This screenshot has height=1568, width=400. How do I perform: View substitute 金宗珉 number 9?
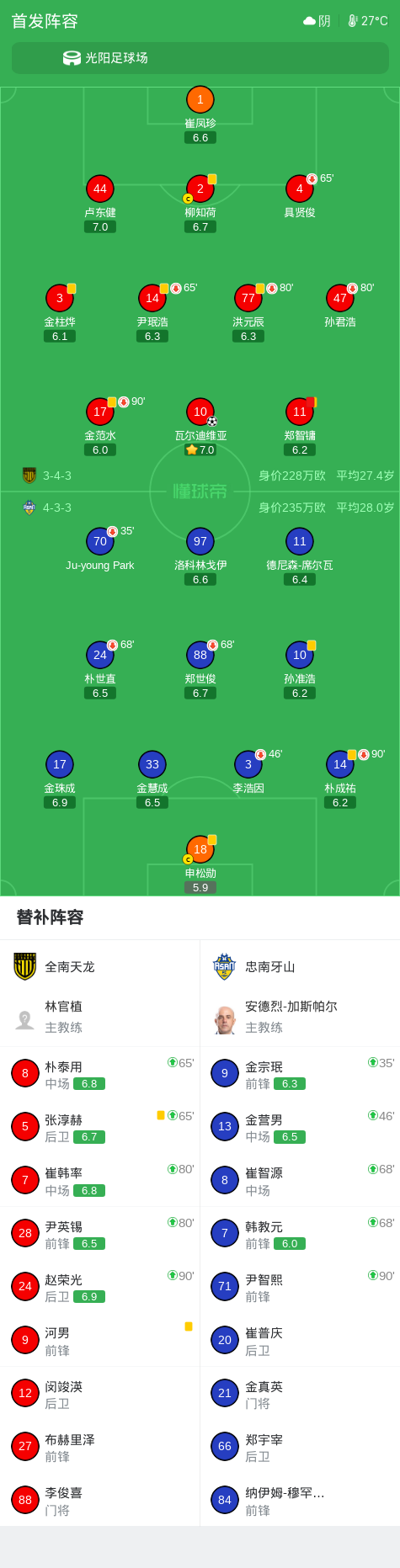[300, 1073]
